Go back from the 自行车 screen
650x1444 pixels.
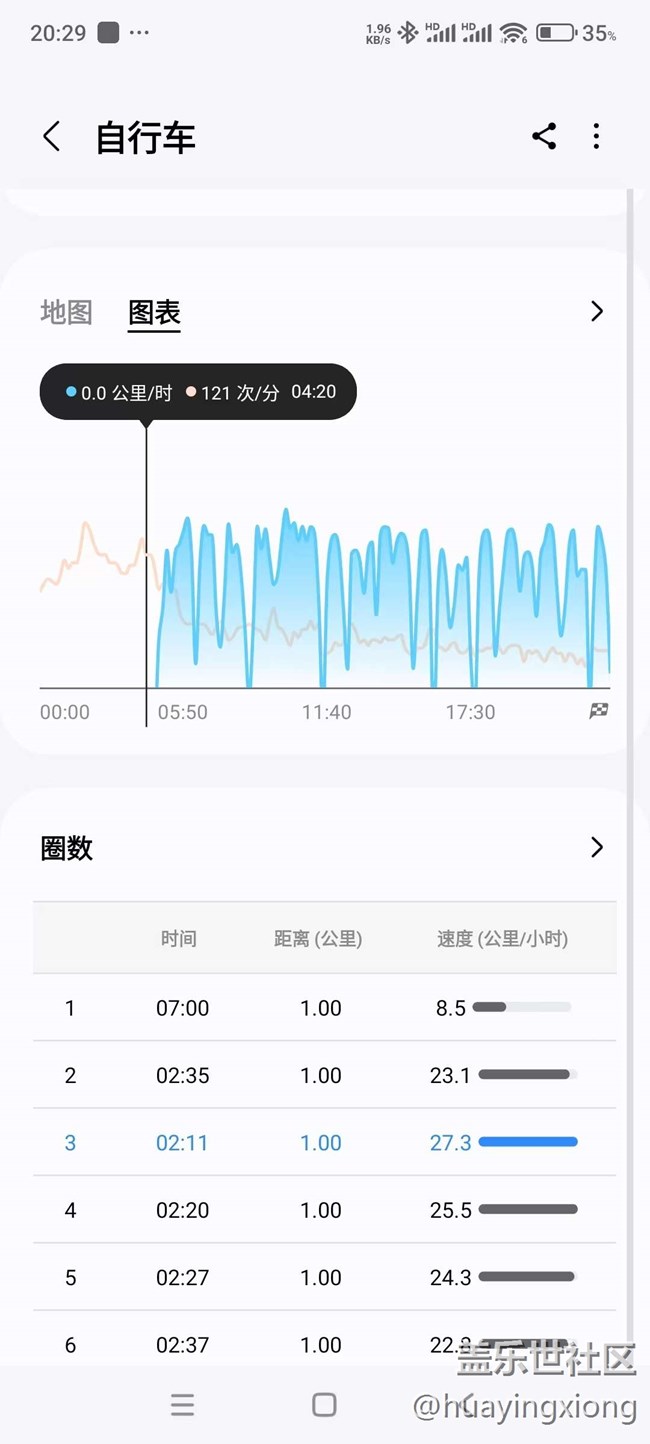(52, 137)
